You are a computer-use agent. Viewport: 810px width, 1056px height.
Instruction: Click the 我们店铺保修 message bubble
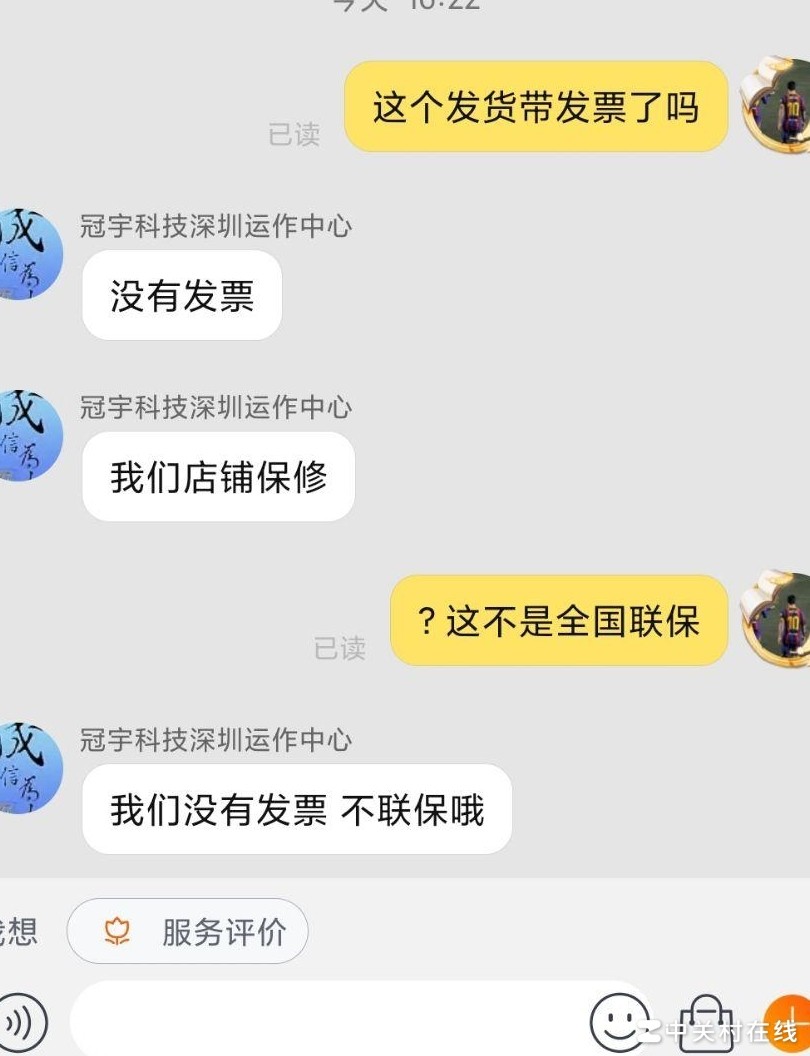click(x=218, y=477)
